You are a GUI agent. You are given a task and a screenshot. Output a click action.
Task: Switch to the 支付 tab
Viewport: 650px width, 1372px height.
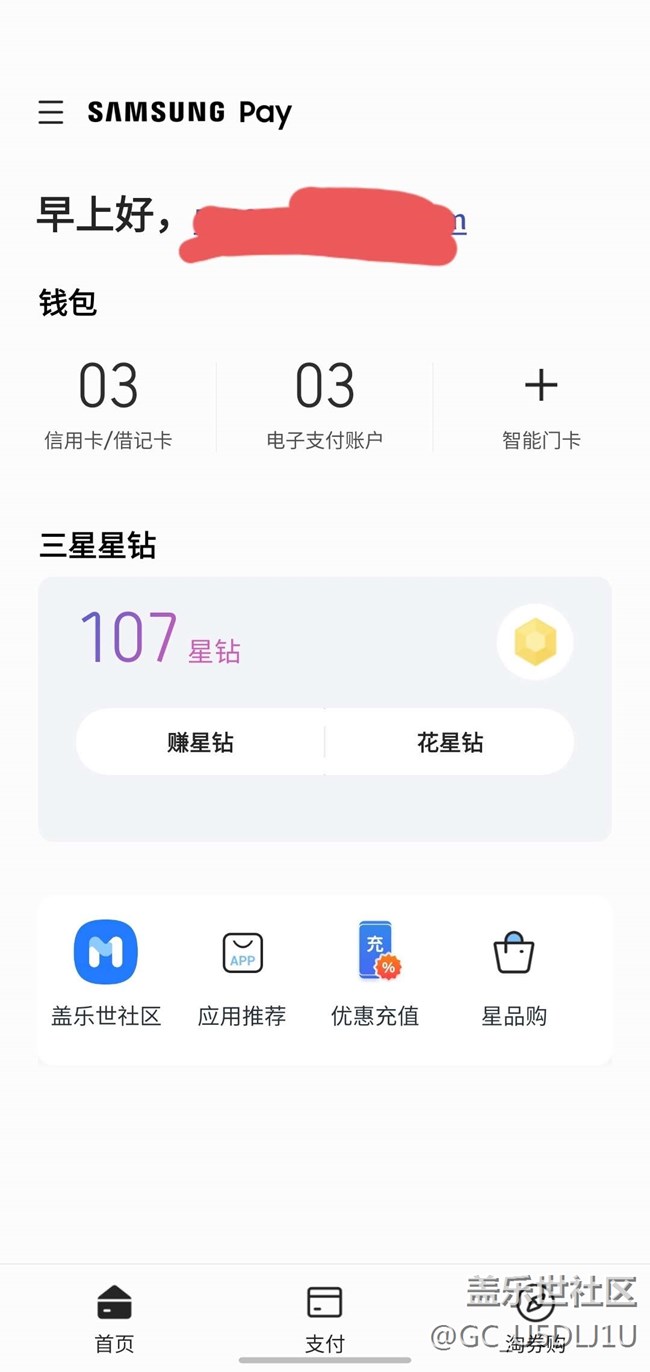(325, 1319)
